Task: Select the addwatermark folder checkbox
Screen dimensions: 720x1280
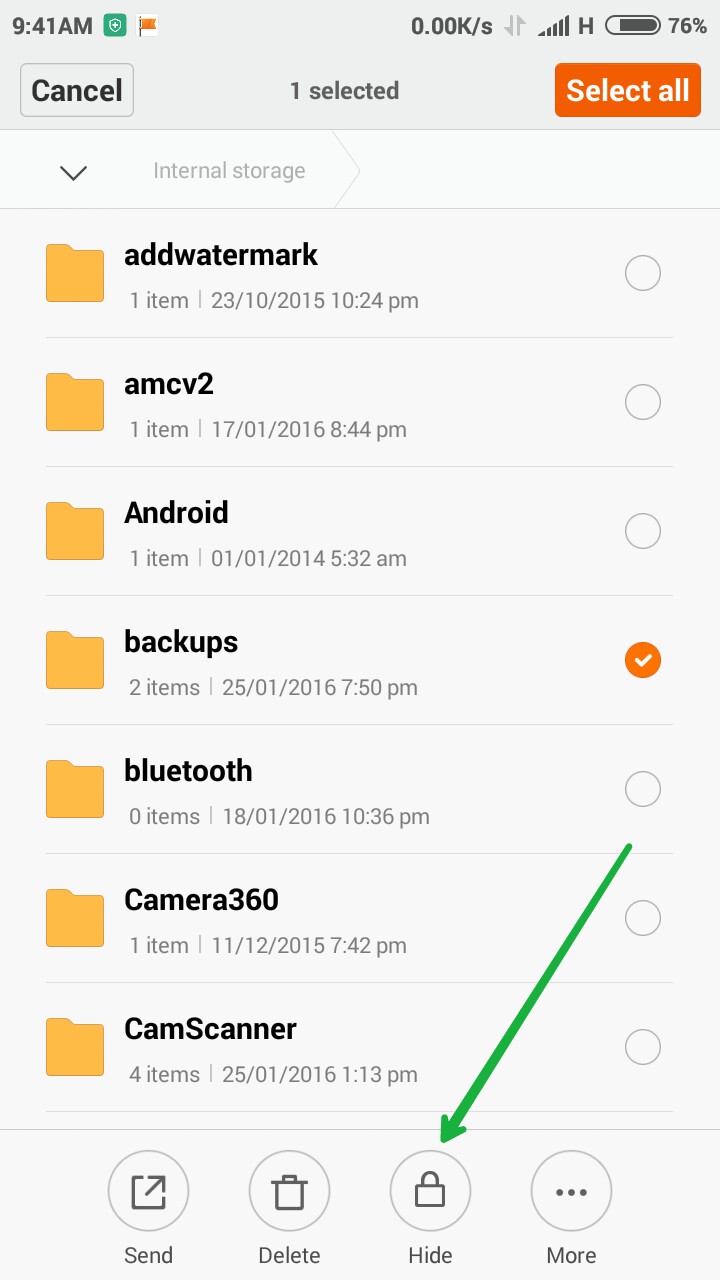Action: 642,273
